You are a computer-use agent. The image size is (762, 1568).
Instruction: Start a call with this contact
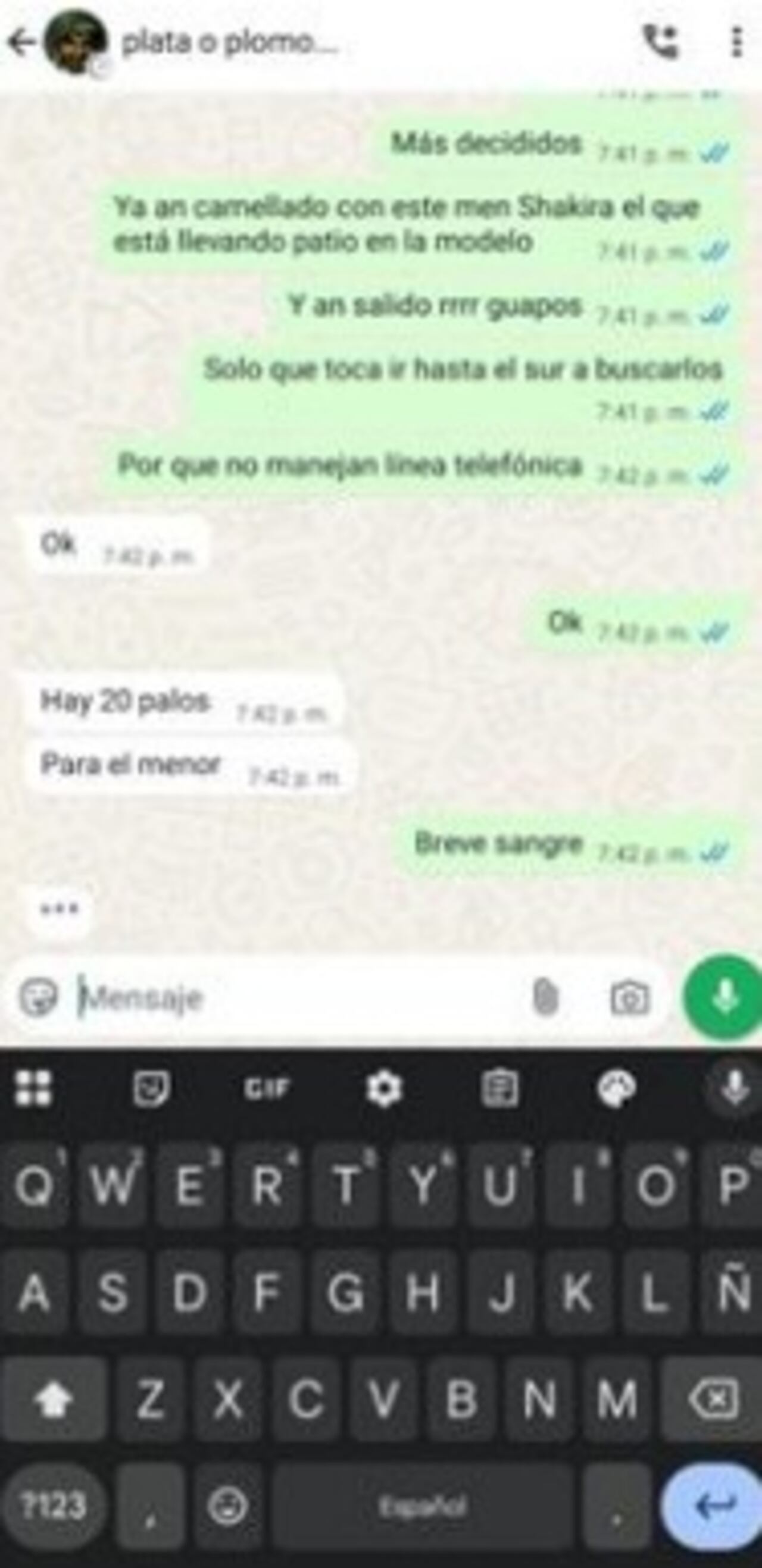tap(661, 42)
